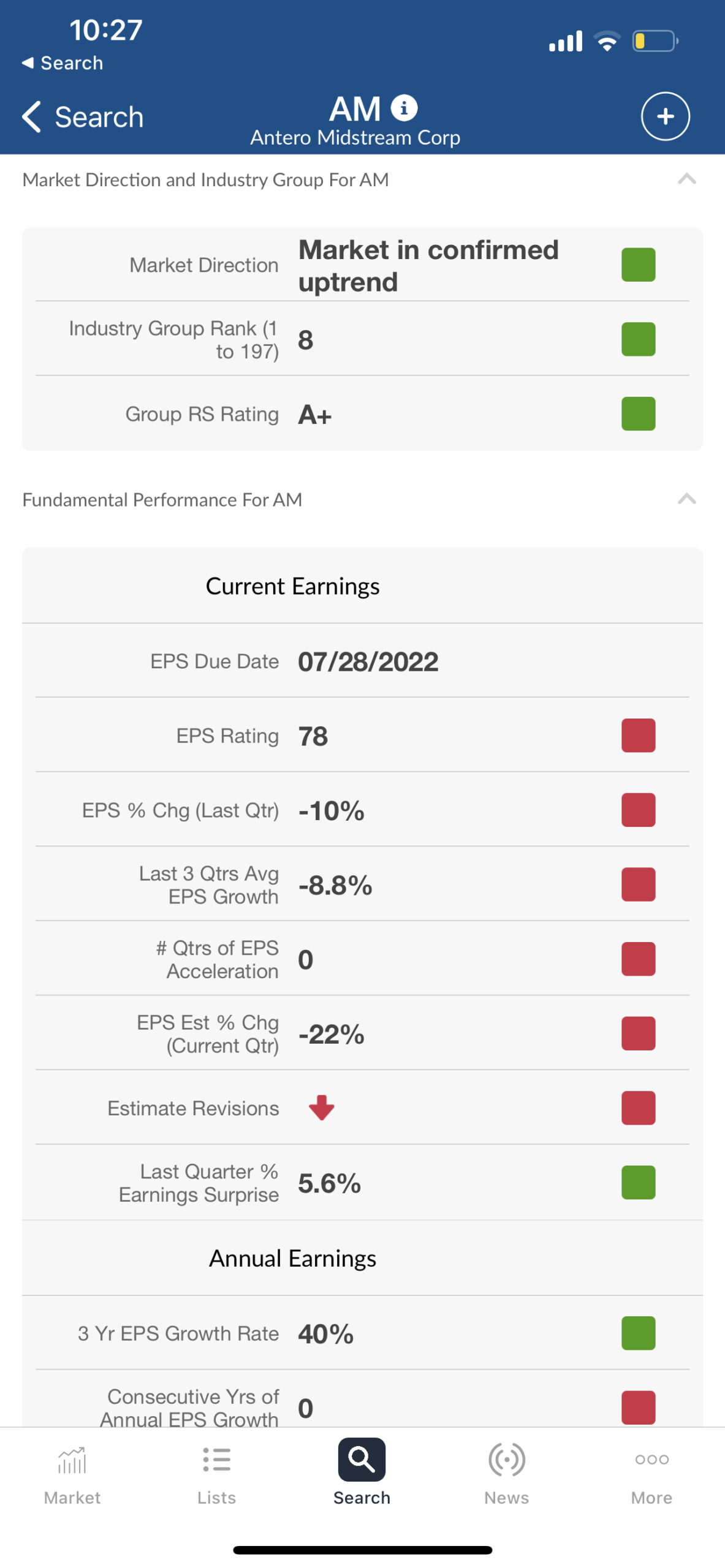Open the More tab
725x1568 pixels.
[651, 1475]
